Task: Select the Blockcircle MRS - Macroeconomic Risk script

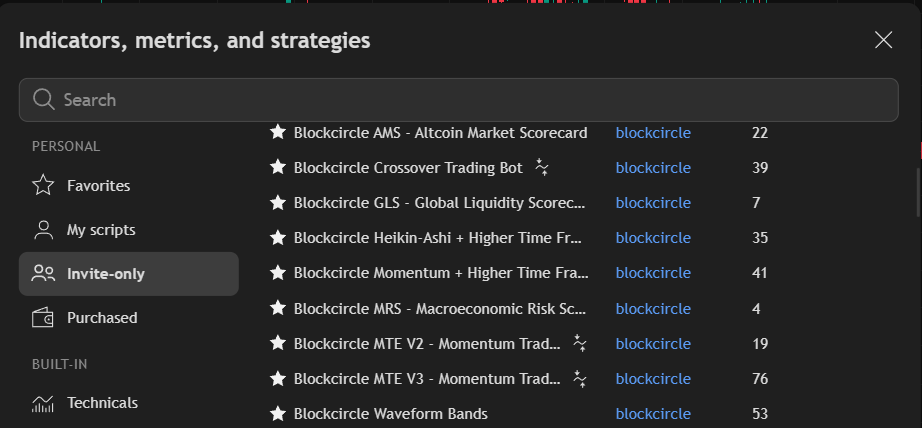Action: [x=440, y=308]
